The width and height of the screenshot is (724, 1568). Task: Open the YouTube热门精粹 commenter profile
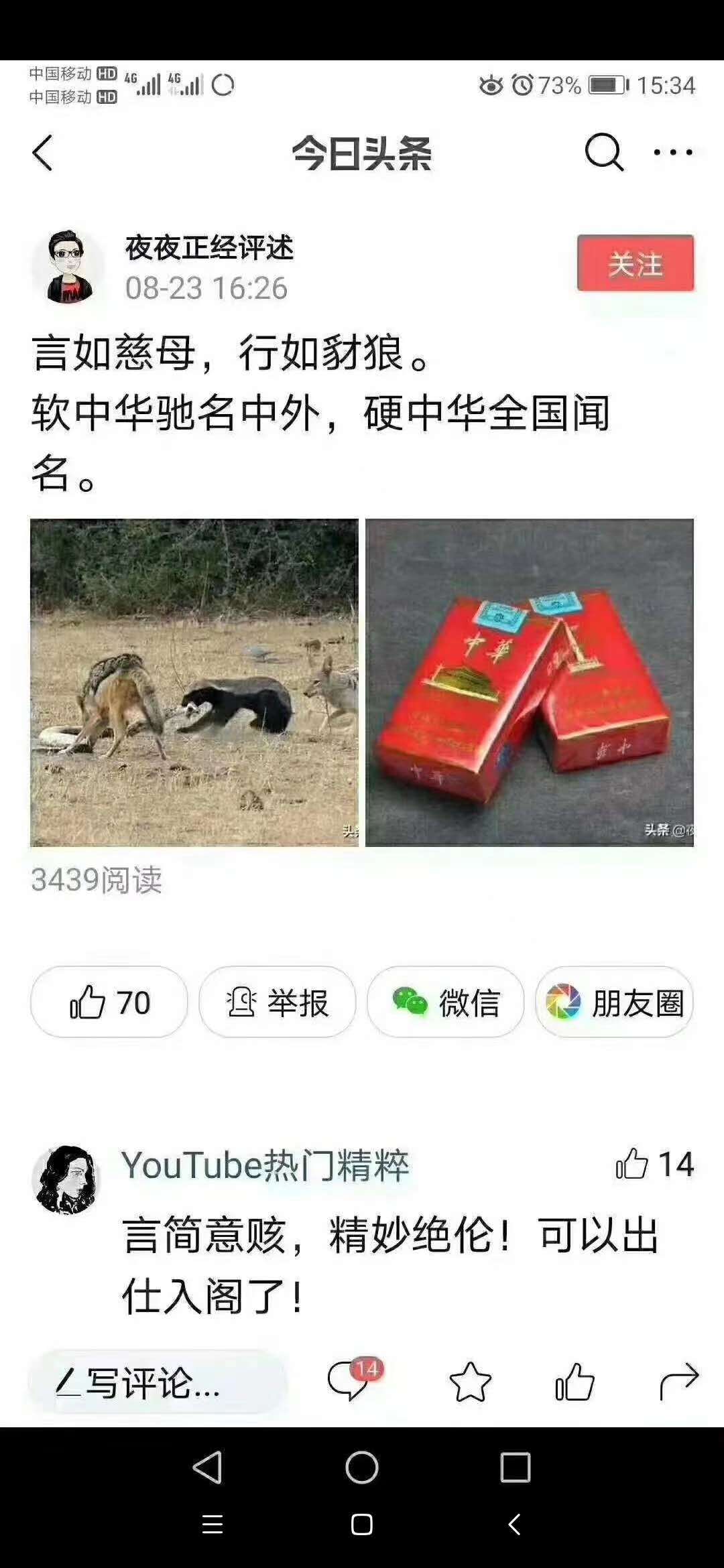66,1180
